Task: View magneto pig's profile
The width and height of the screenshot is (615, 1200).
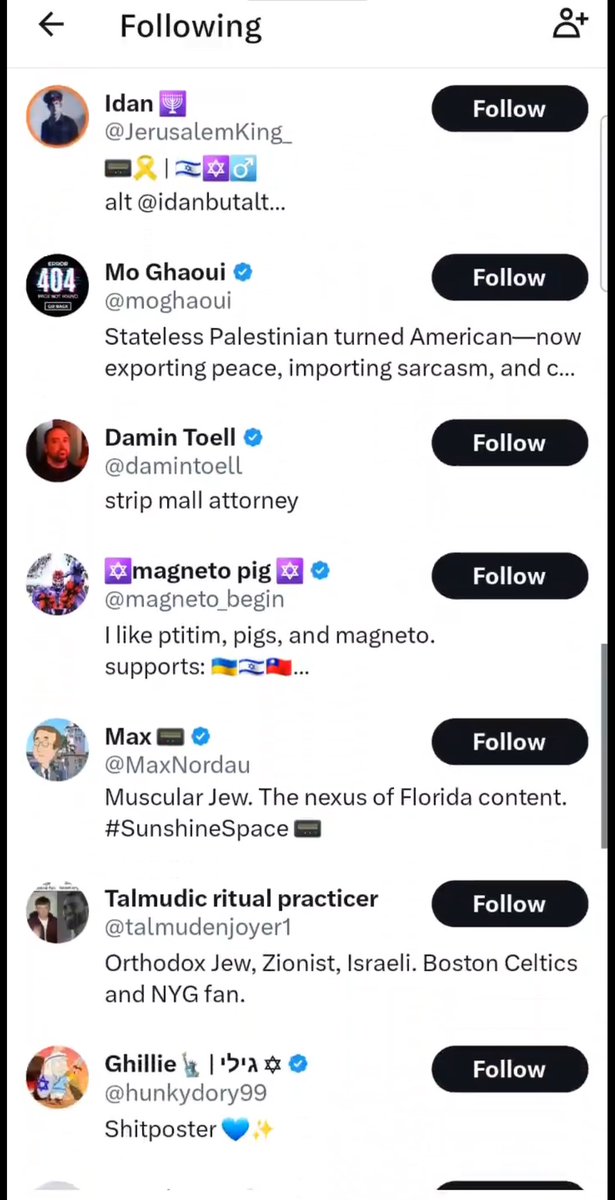Action: 187,571
